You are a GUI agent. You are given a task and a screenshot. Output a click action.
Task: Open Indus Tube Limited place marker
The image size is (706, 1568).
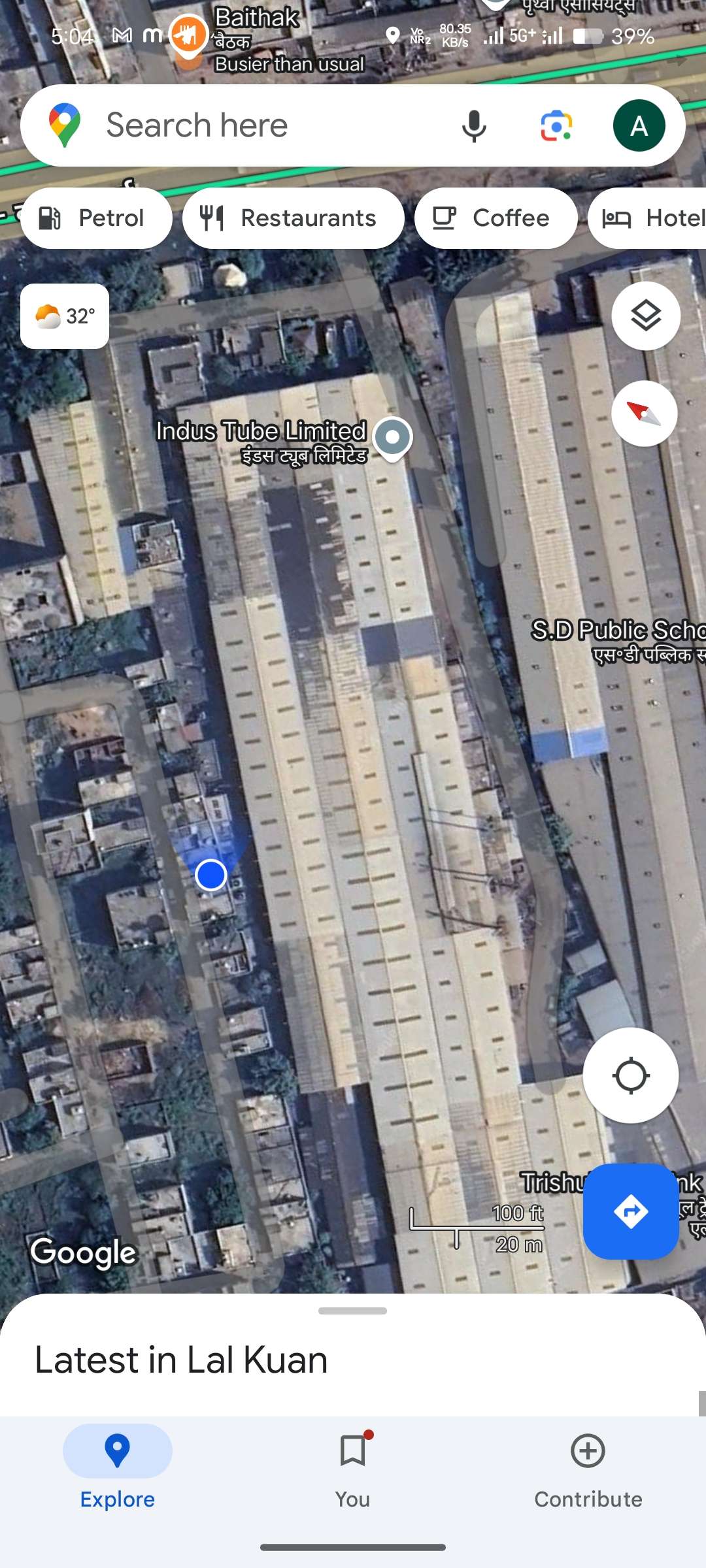tap(392, 438)
